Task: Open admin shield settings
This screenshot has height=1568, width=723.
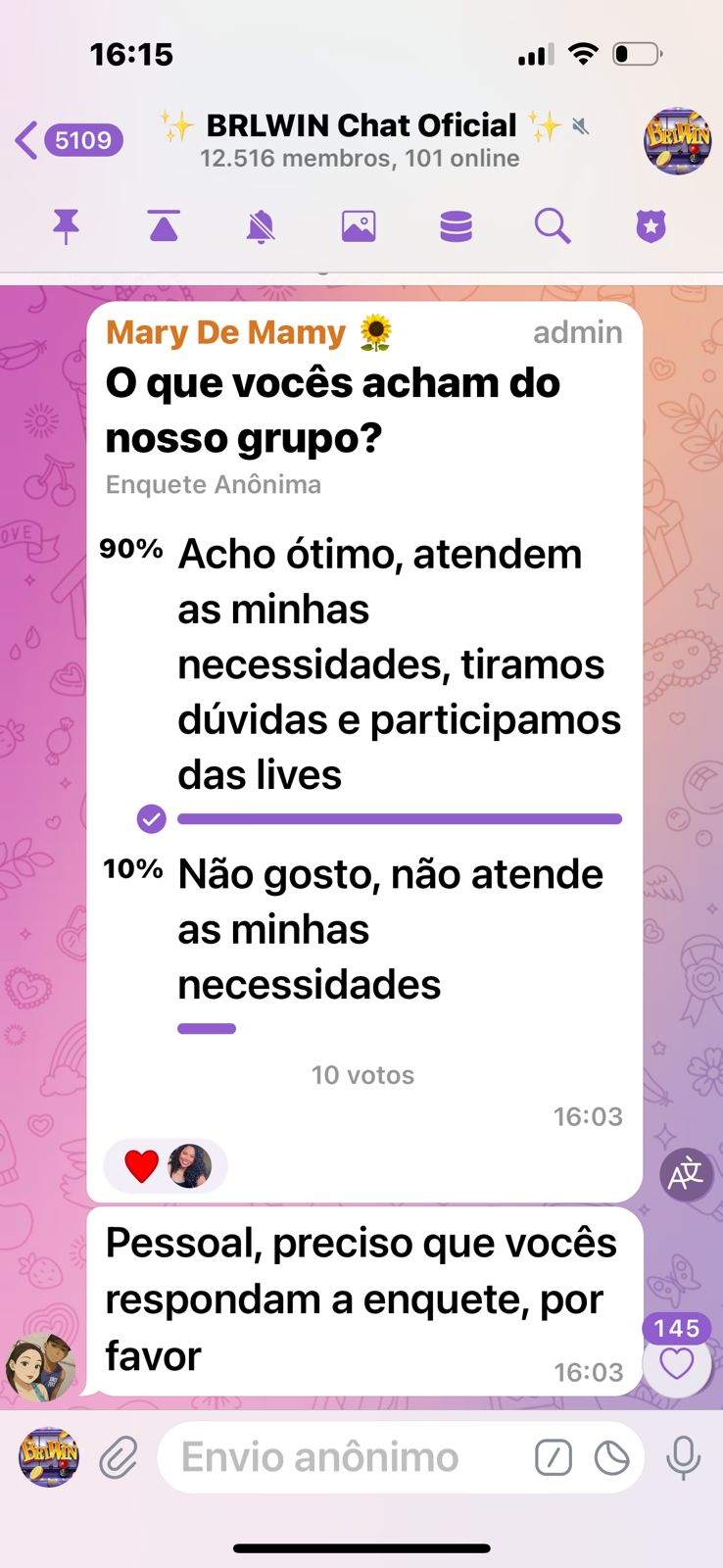Action: (651, 227)
